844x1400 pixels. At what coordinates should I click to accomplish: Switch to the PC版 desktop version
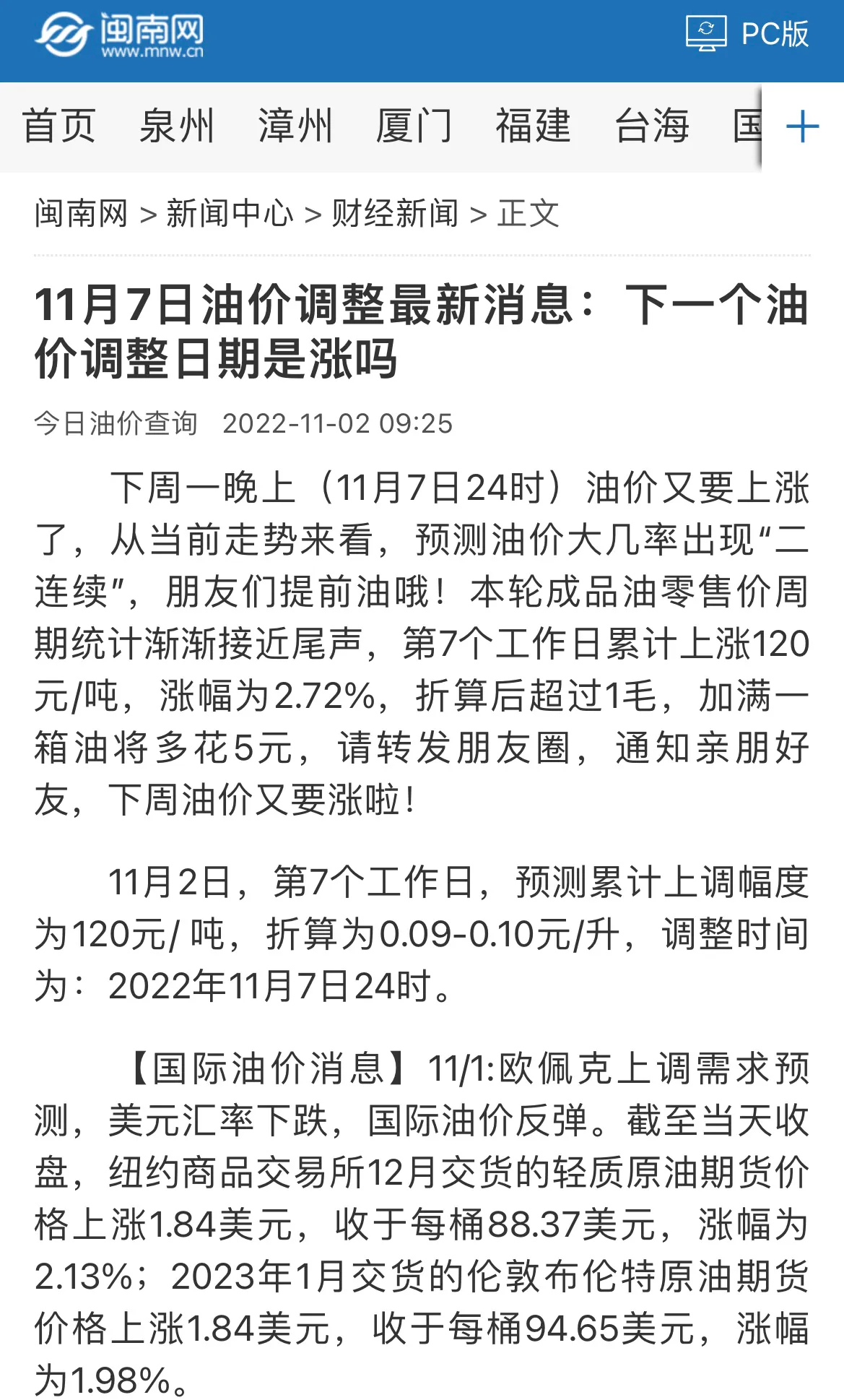coord(747,34)
